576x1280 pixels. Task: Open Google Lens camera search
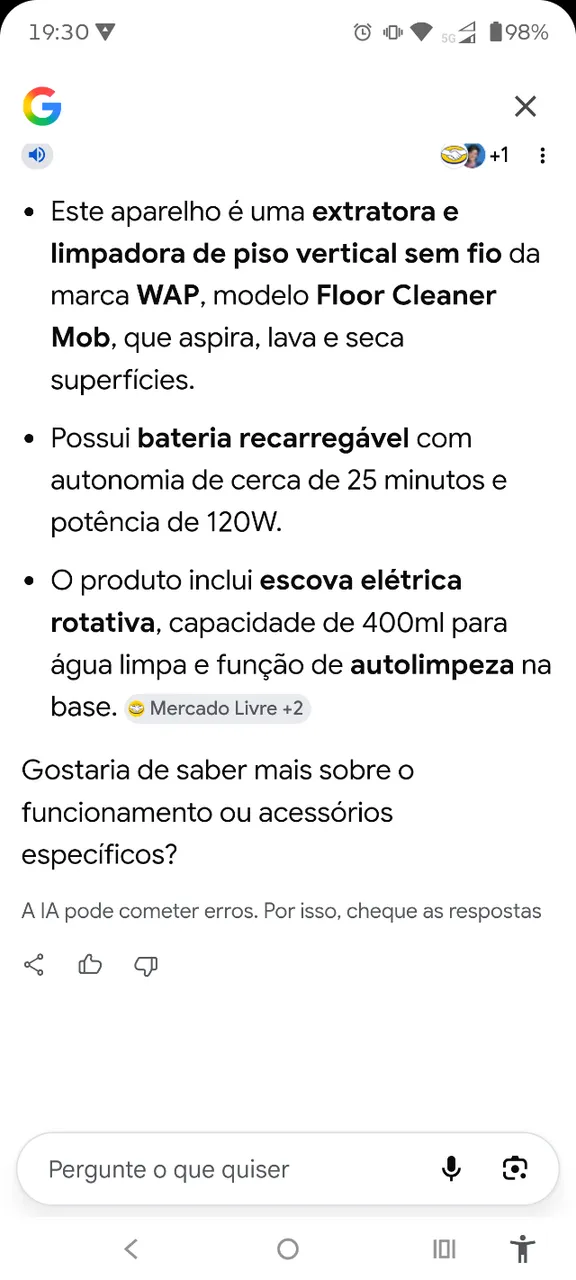515,1169
